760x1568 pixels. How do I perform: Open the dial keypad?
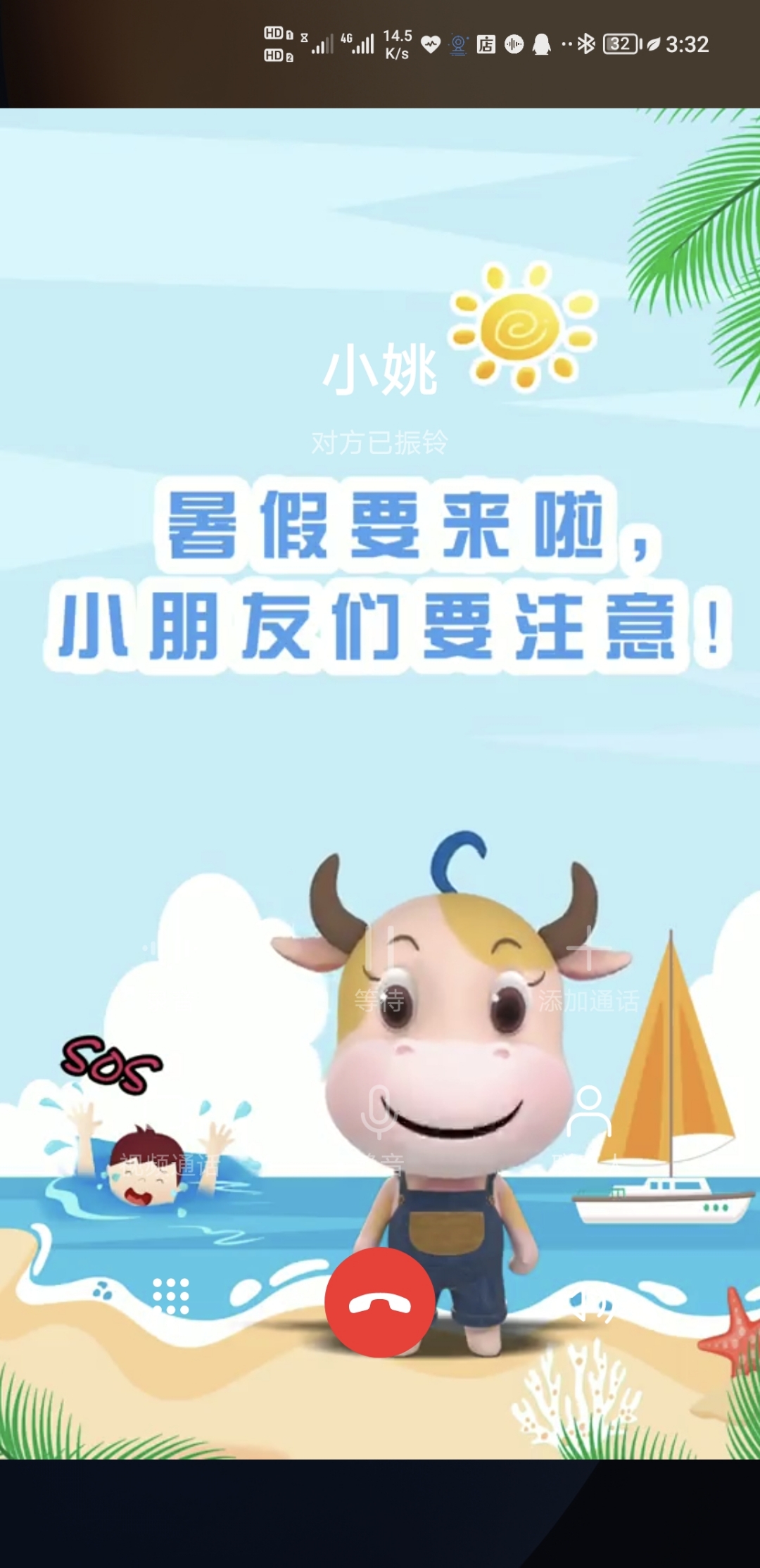(x=171, y=1296)
